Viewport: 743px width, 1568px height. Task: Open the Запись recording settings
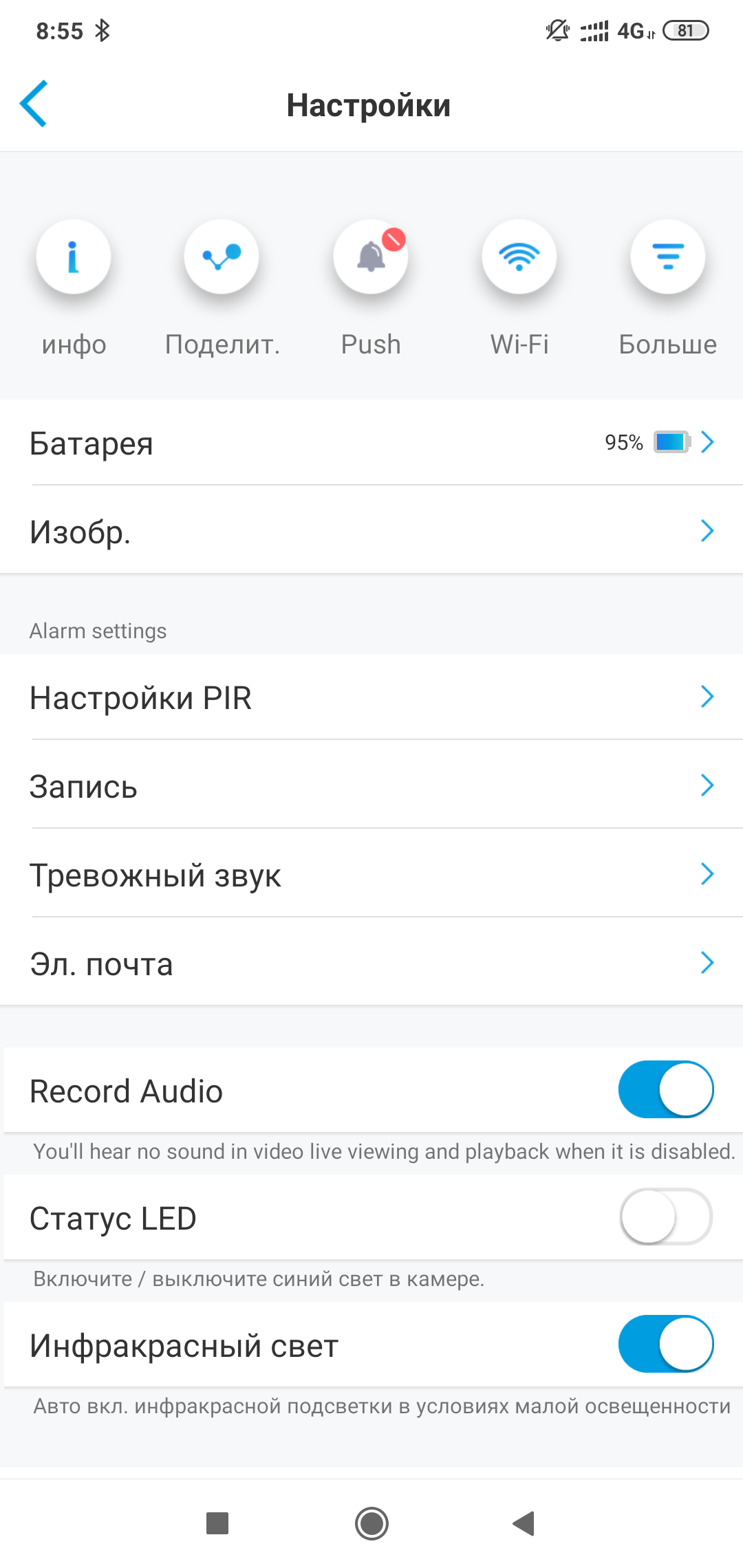[x=371, y=785]
